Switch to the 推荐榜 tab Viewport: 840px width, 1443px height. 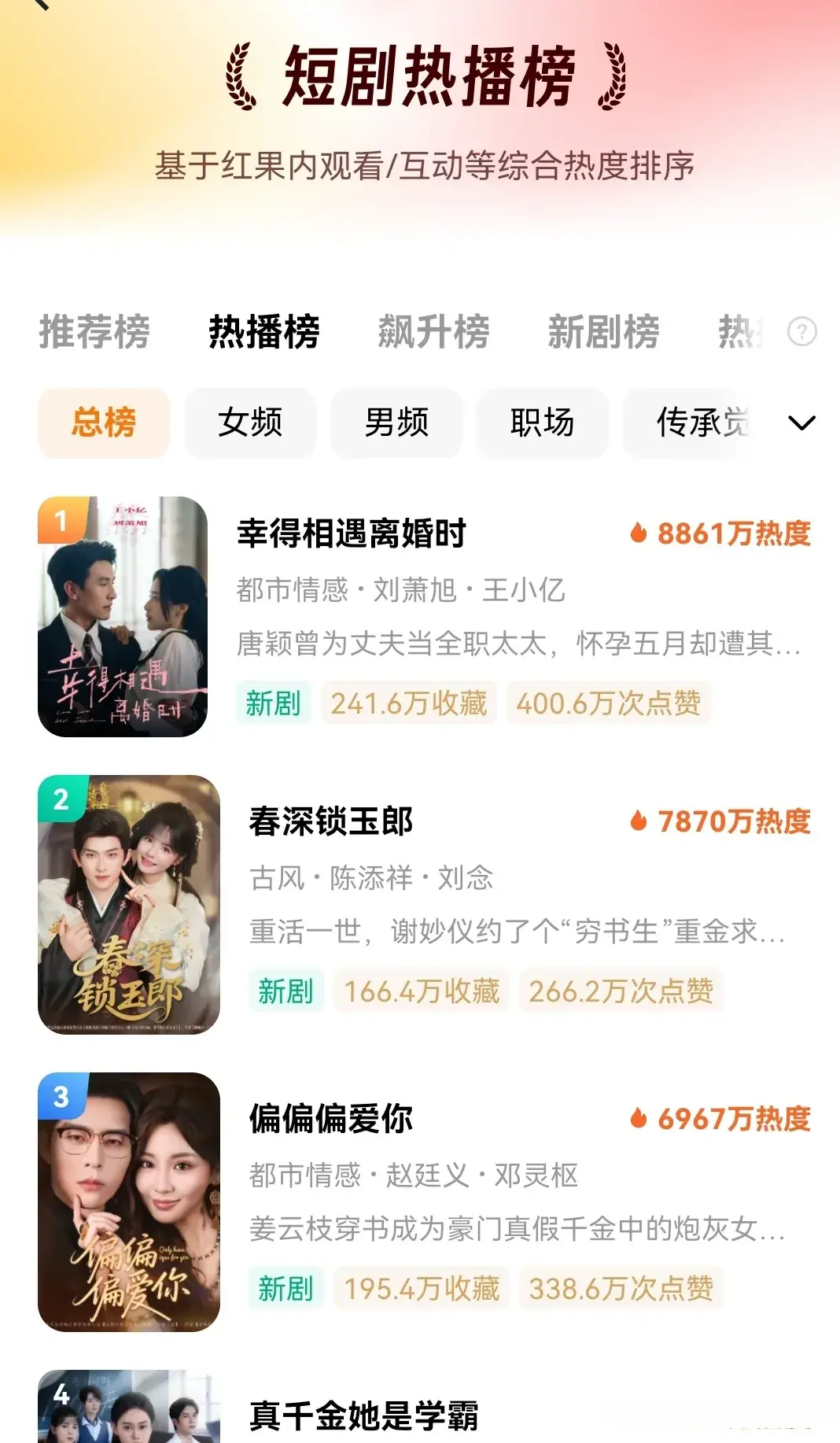click(x=94, y=331)
